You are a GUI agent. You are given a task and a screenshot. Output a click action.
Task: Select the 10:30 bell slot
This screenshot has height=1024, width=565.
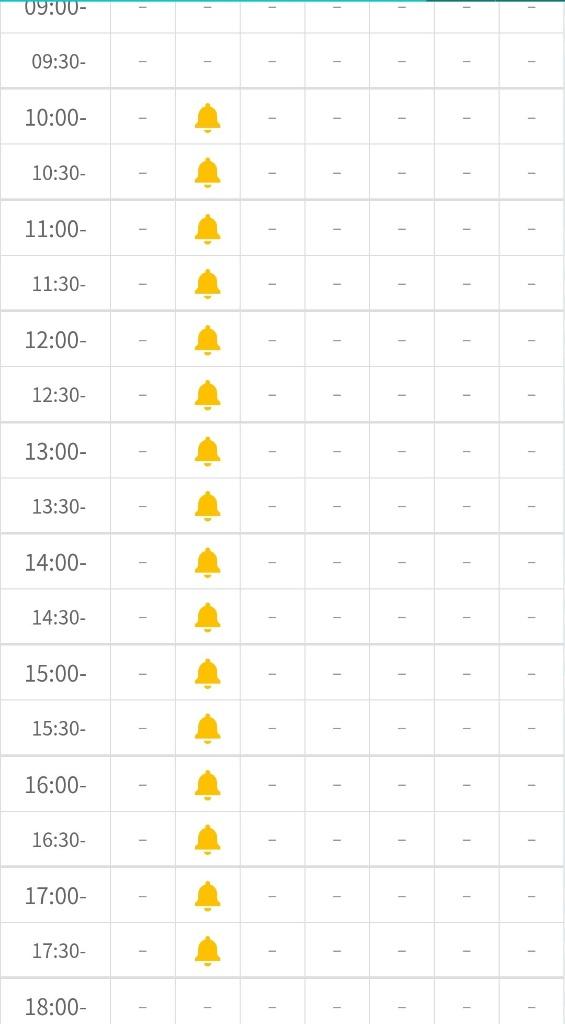(x=208, y=173)
